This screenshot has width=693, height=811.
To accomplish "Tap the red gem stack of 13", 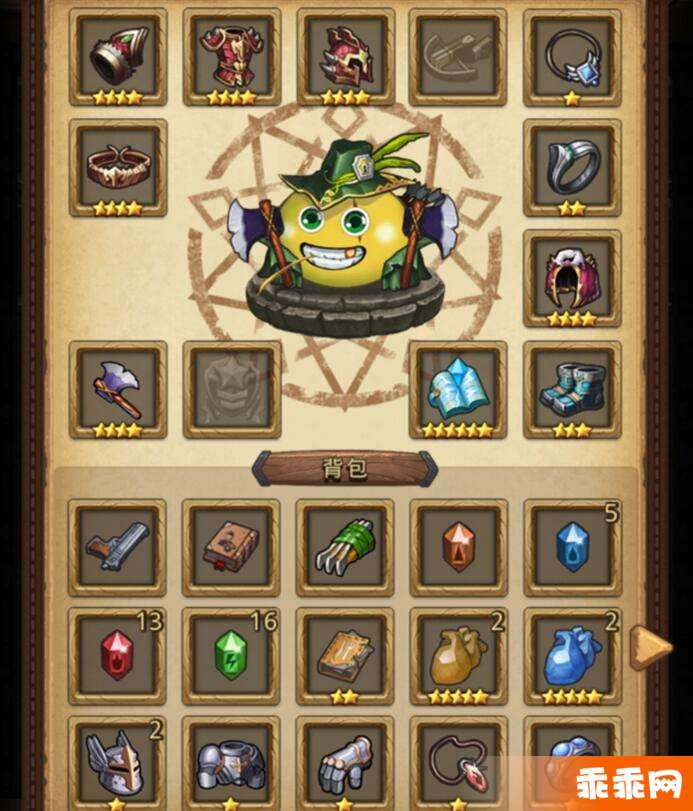I will click(x=118, y=654).
